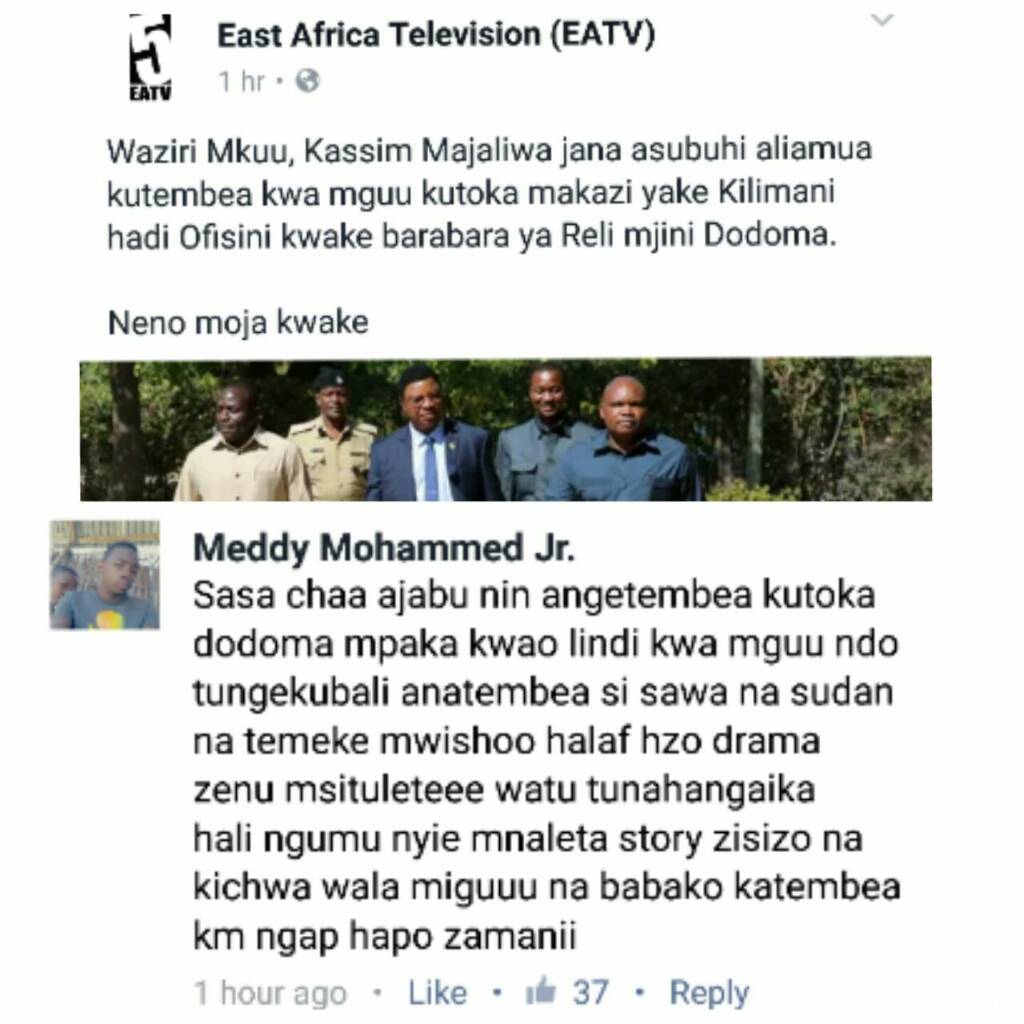Screen dimensions: 1024x1024
Task: Open the post photo of Kassim Majaliwa walking
Action: (x=505, y=429)
